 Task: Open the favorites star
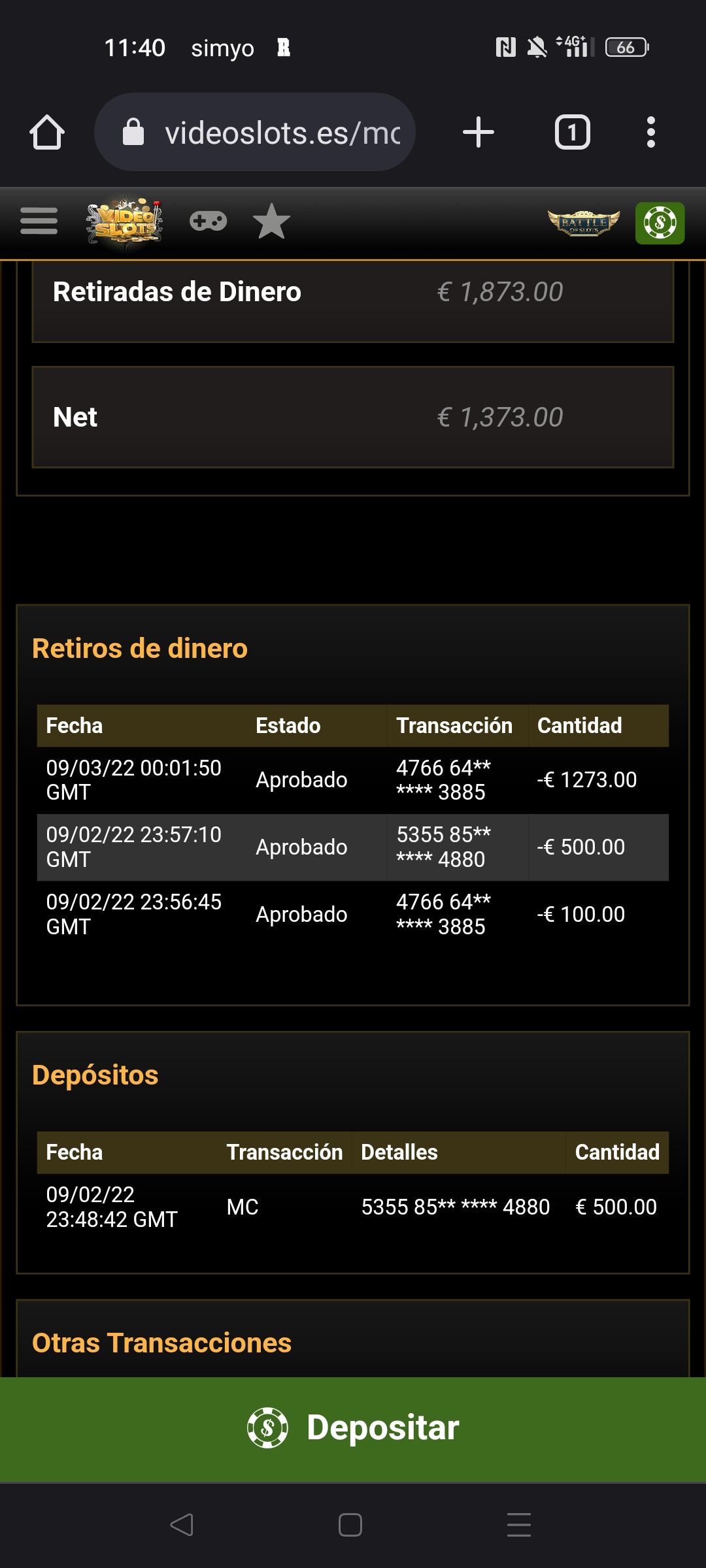click(x=271, y=221)
